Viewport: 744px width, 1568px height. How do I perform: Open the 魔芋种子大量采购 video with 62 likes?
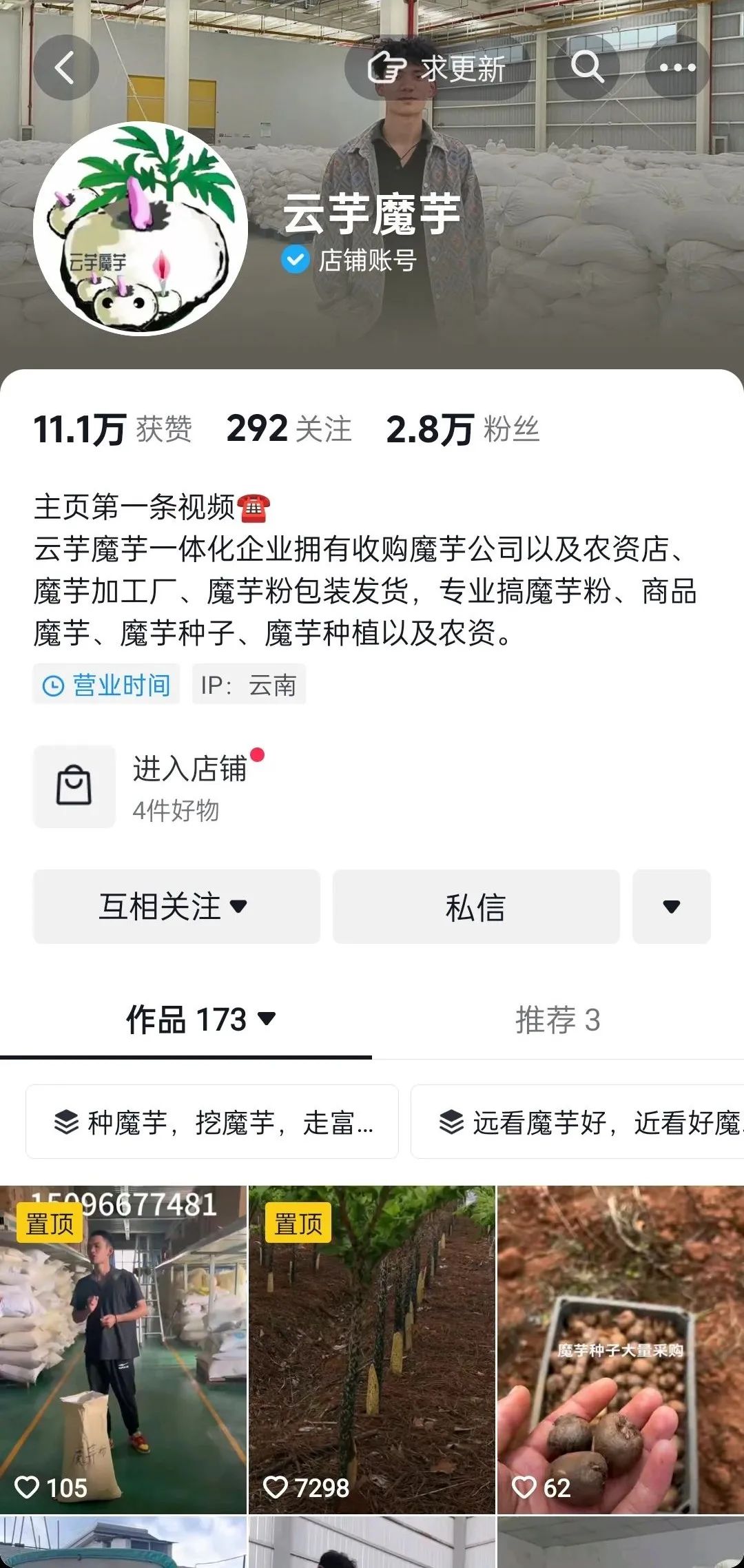click(x=621, y=1350)
